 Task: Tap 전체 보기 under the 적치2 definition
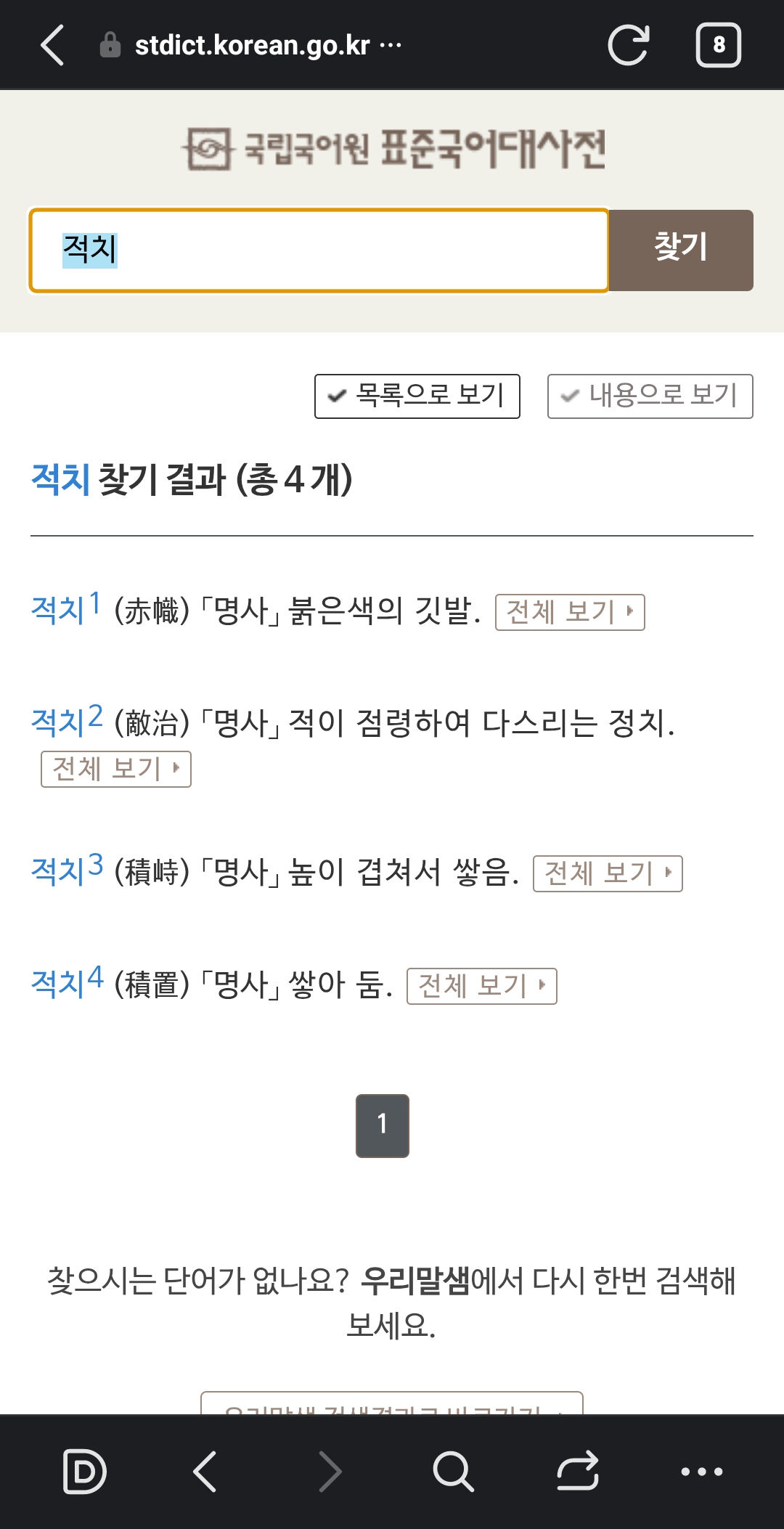[x=116, y=769]
